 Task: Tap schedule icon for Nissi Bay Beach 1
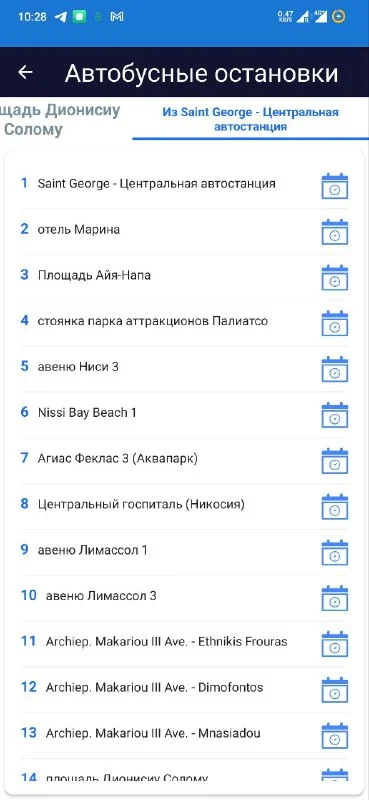click(x=335, y=415)
